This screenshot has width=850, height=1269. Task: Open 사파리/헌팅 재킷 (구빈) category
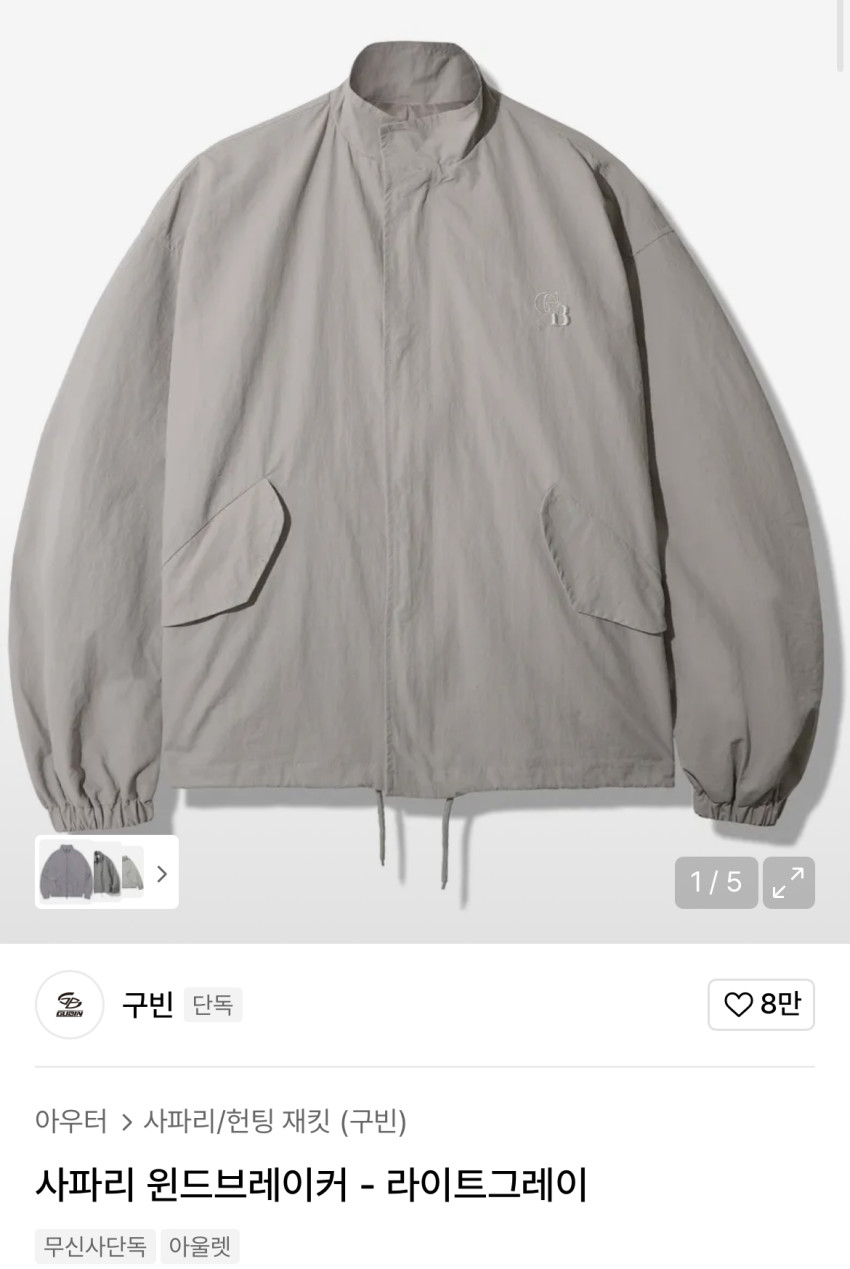point(275,1121)
